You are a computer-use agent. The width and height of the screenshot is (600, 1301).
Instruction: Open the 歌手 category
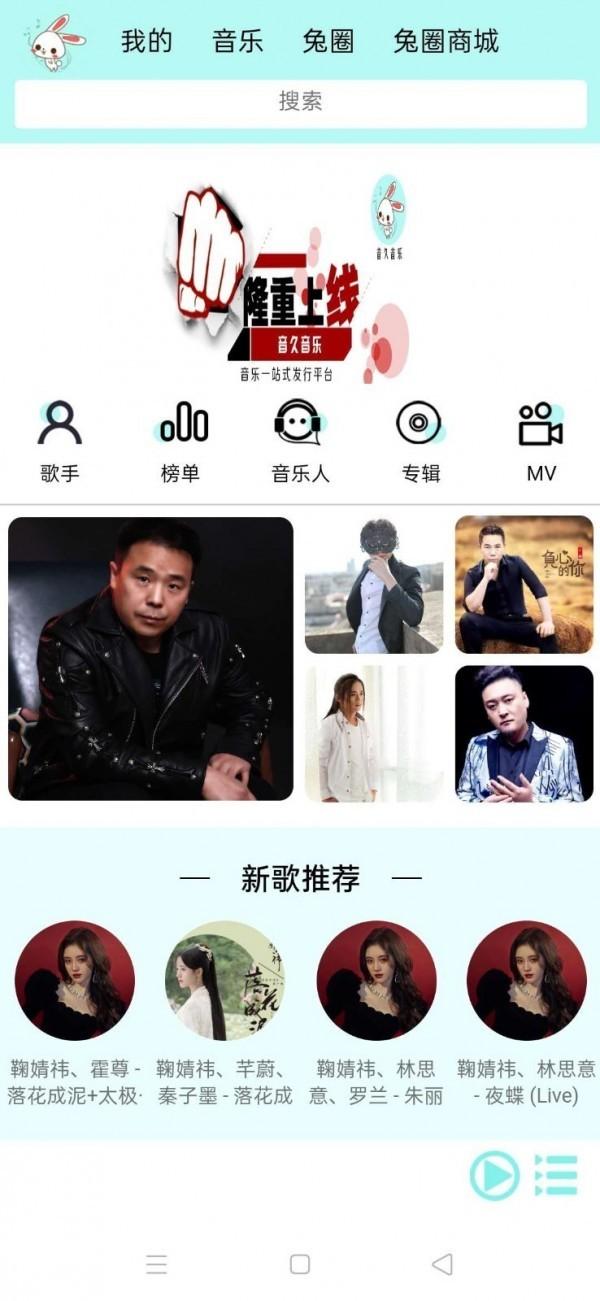60,440
